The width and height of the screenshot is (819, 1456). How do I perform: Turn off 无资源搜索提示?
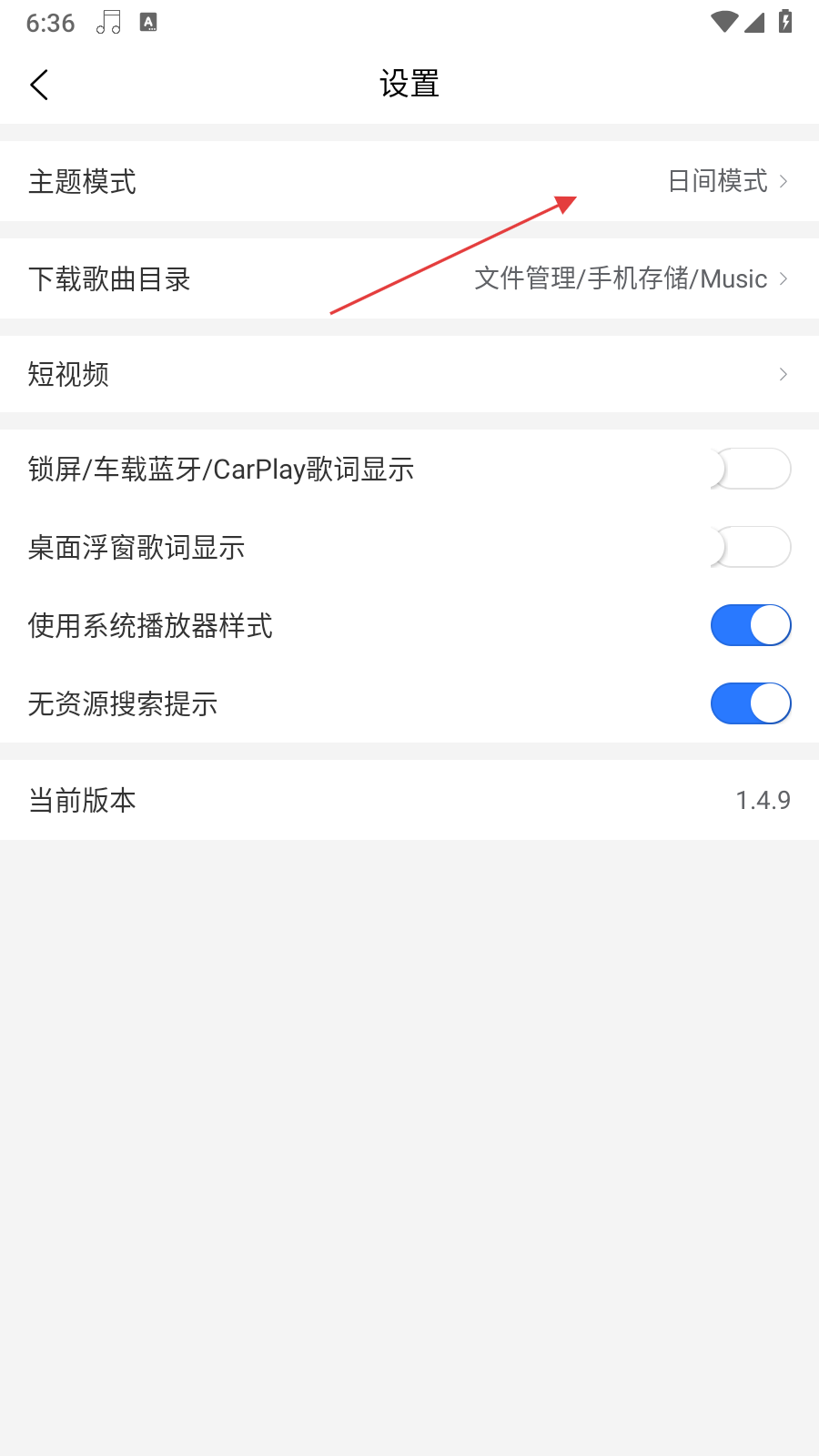(x=750, y=704)
